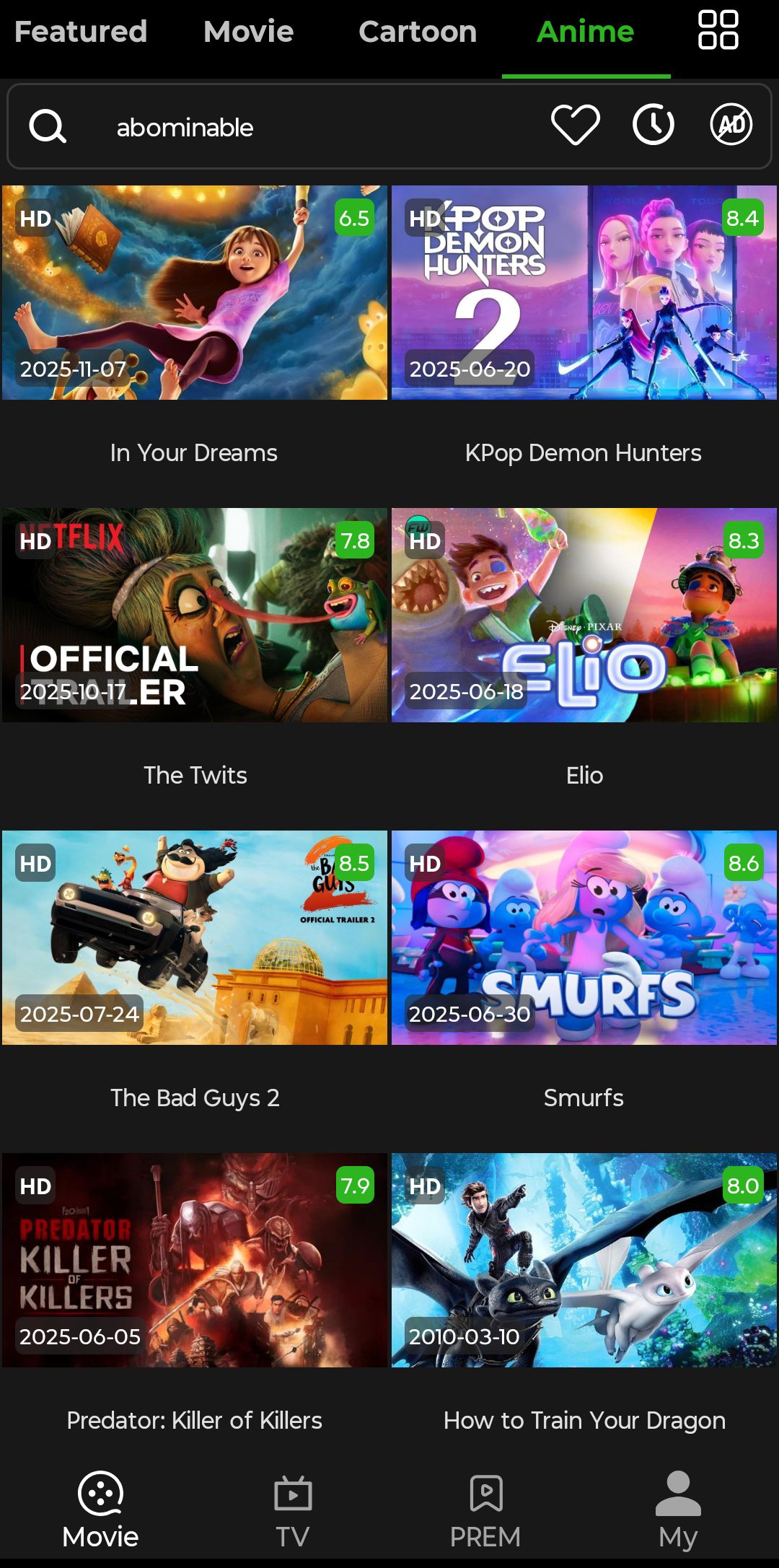Open Smurfs movie card
The image size is (779, 1568).
[x=584, y=938]
